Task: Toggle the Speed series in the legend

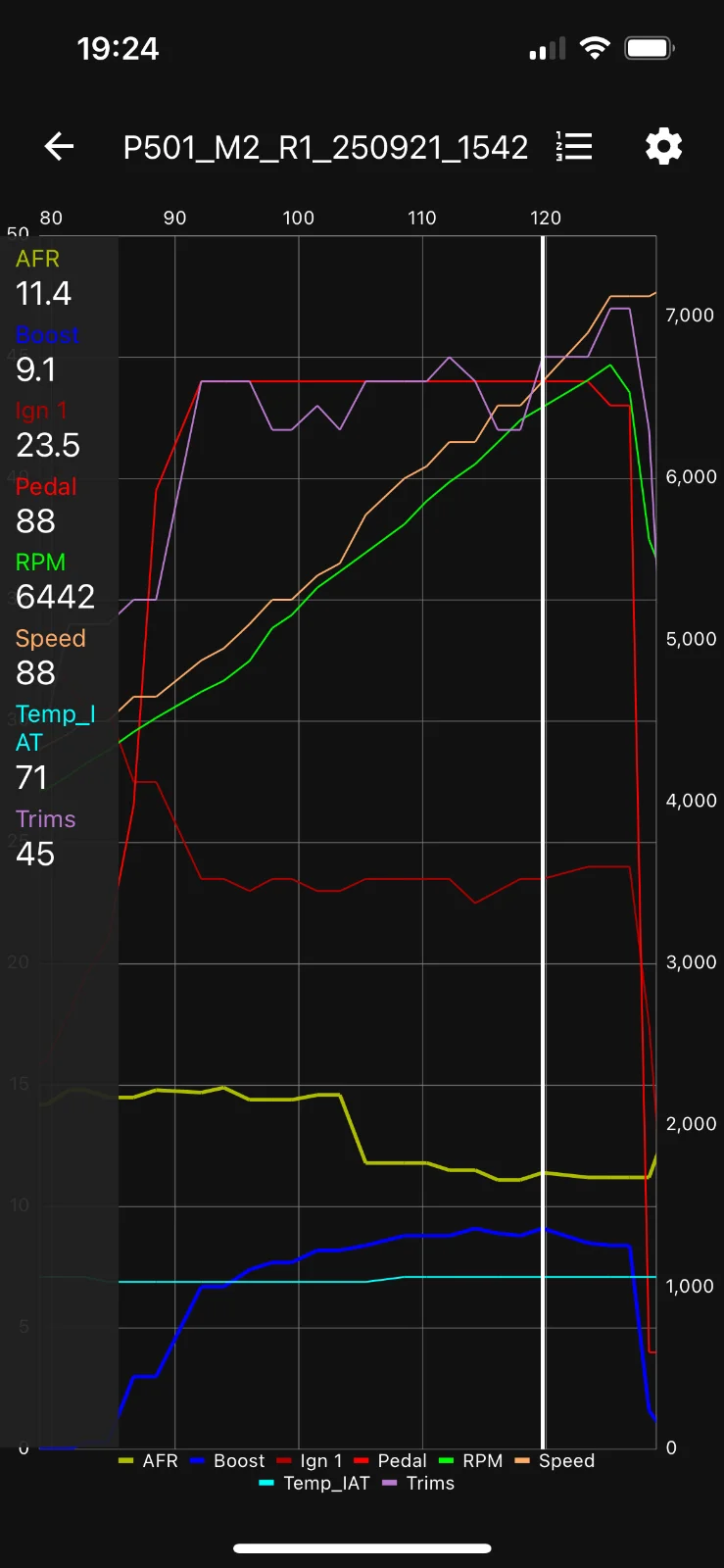Action: 555,1461
